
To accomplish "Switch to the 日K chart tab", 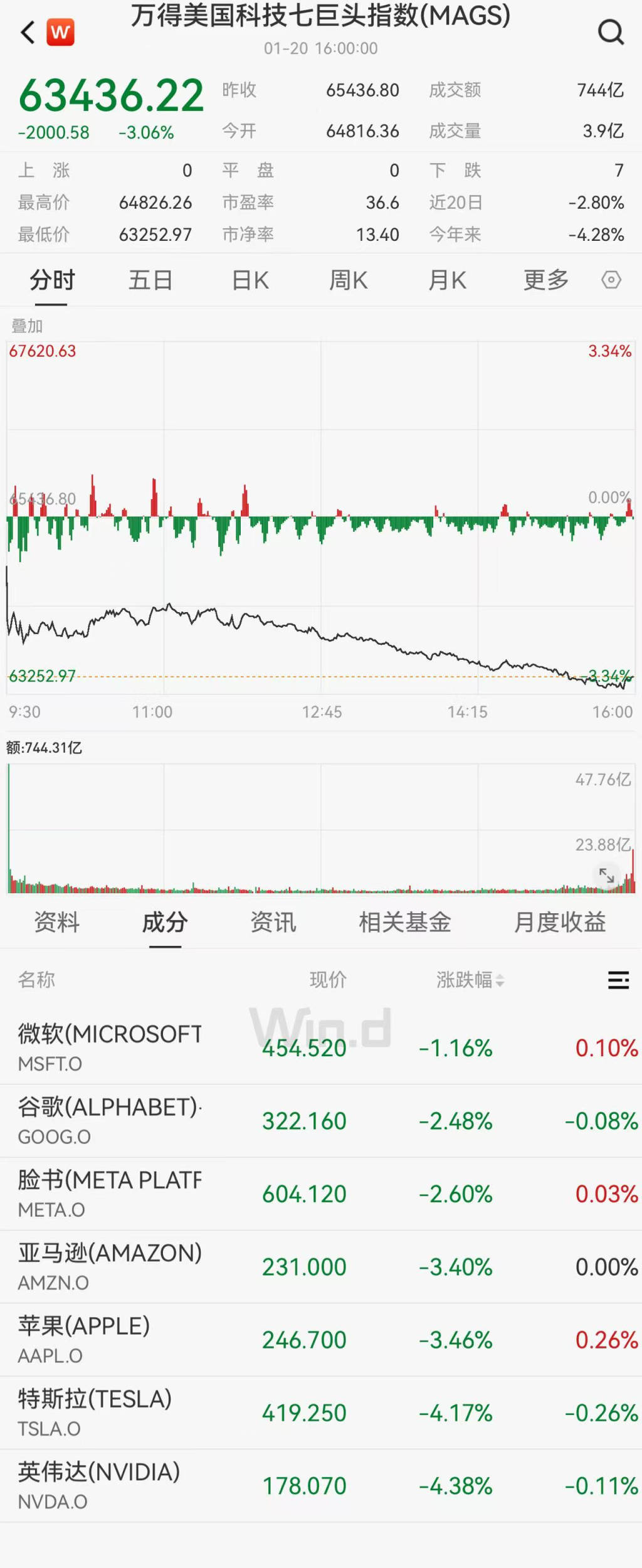I will (x=250, y=280).
